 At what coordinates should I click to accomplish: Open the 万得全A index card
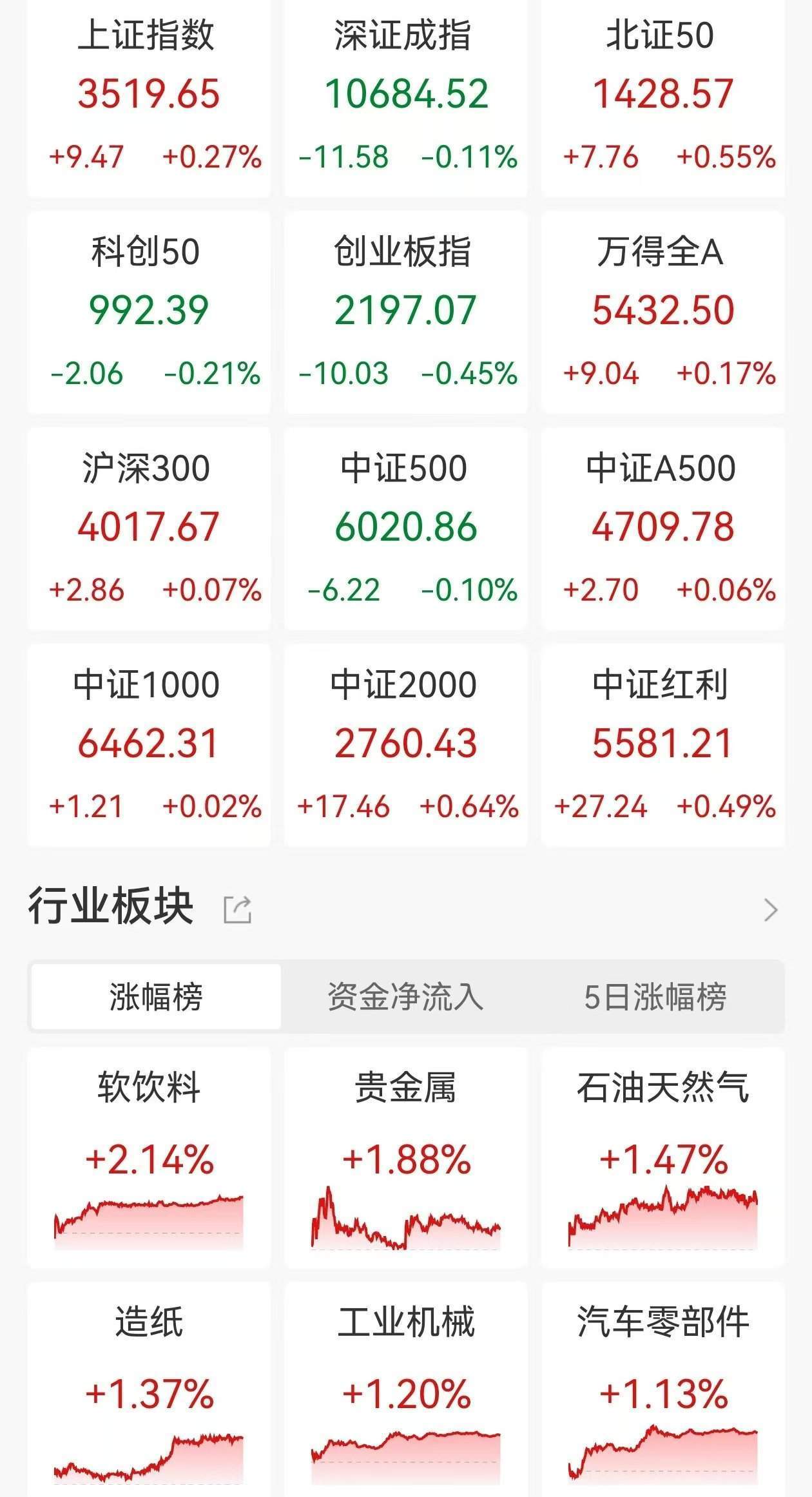662,313
